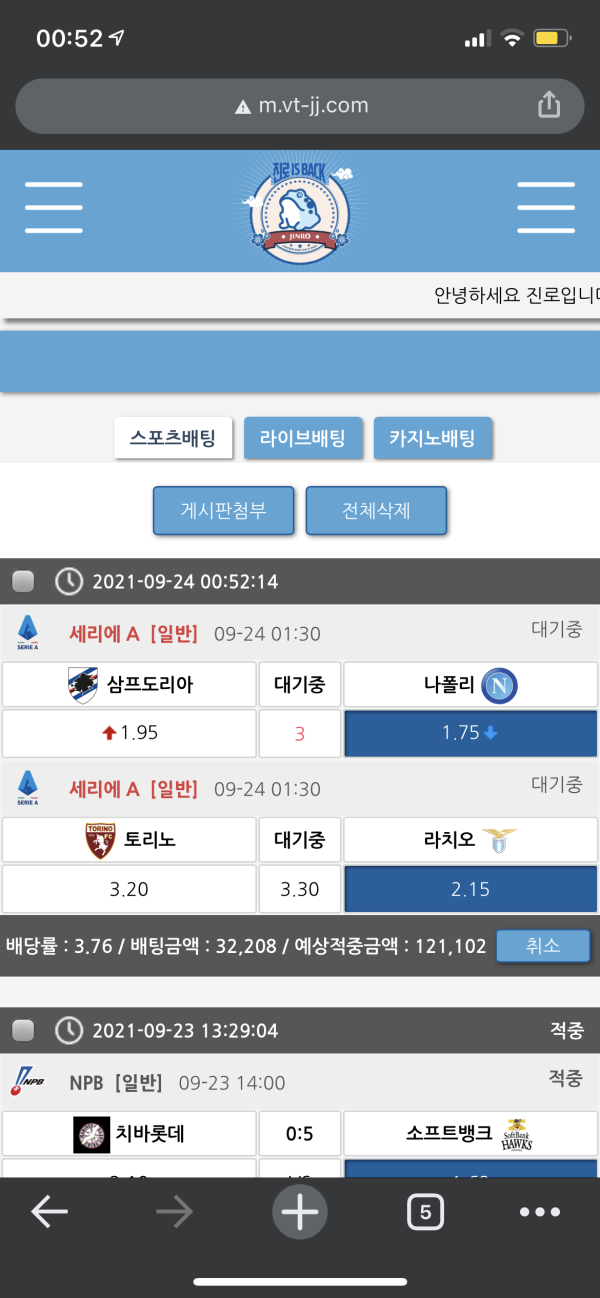Viewport: 600px width, 1298px height.
Task: Switch to the 카지노배팅 tab
Action: tap(433, 438)
